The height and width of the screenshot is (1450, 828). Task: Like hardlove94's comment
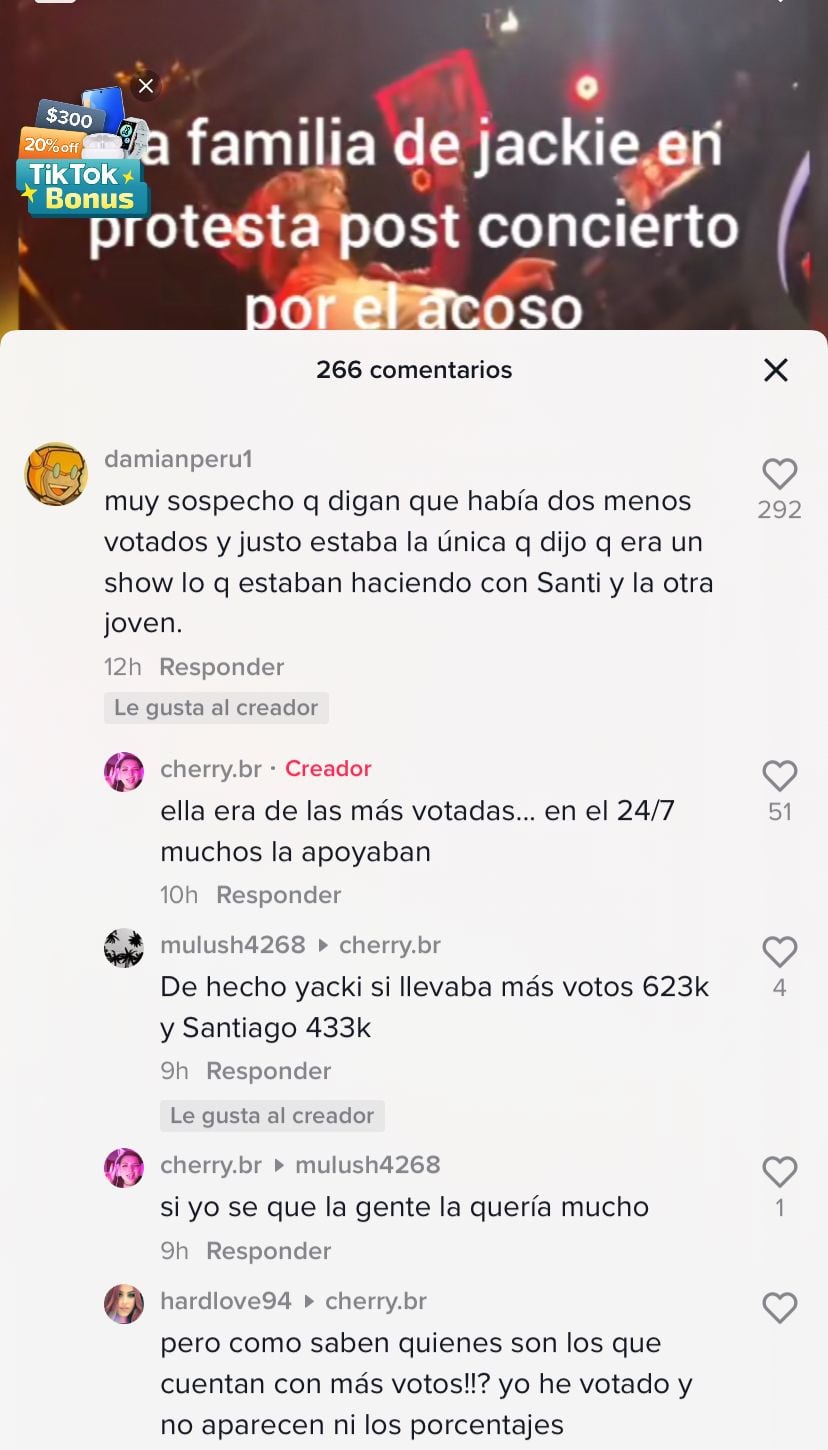pos(779,1308)
